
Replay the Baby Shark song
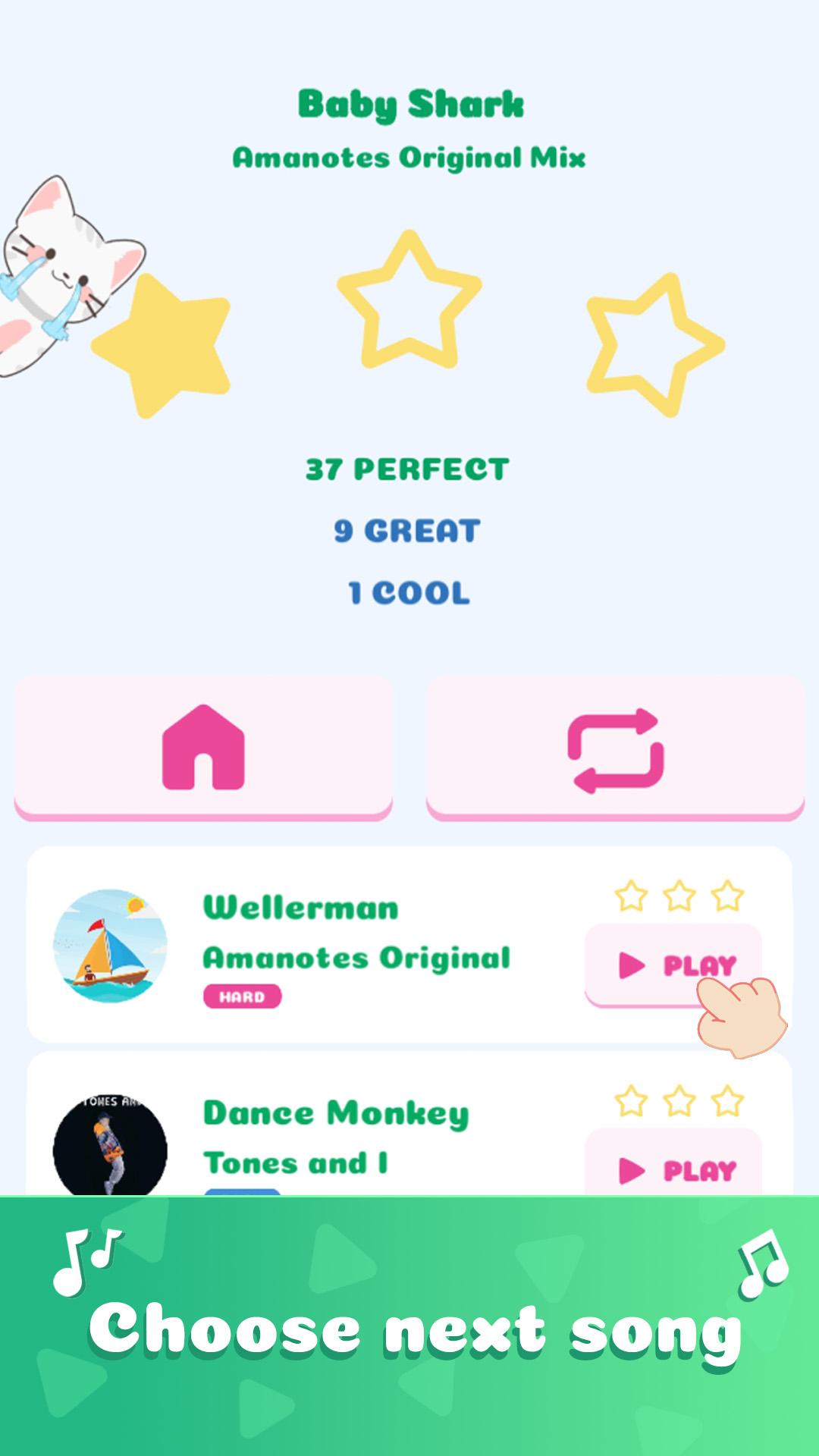(x=615, y=748)
